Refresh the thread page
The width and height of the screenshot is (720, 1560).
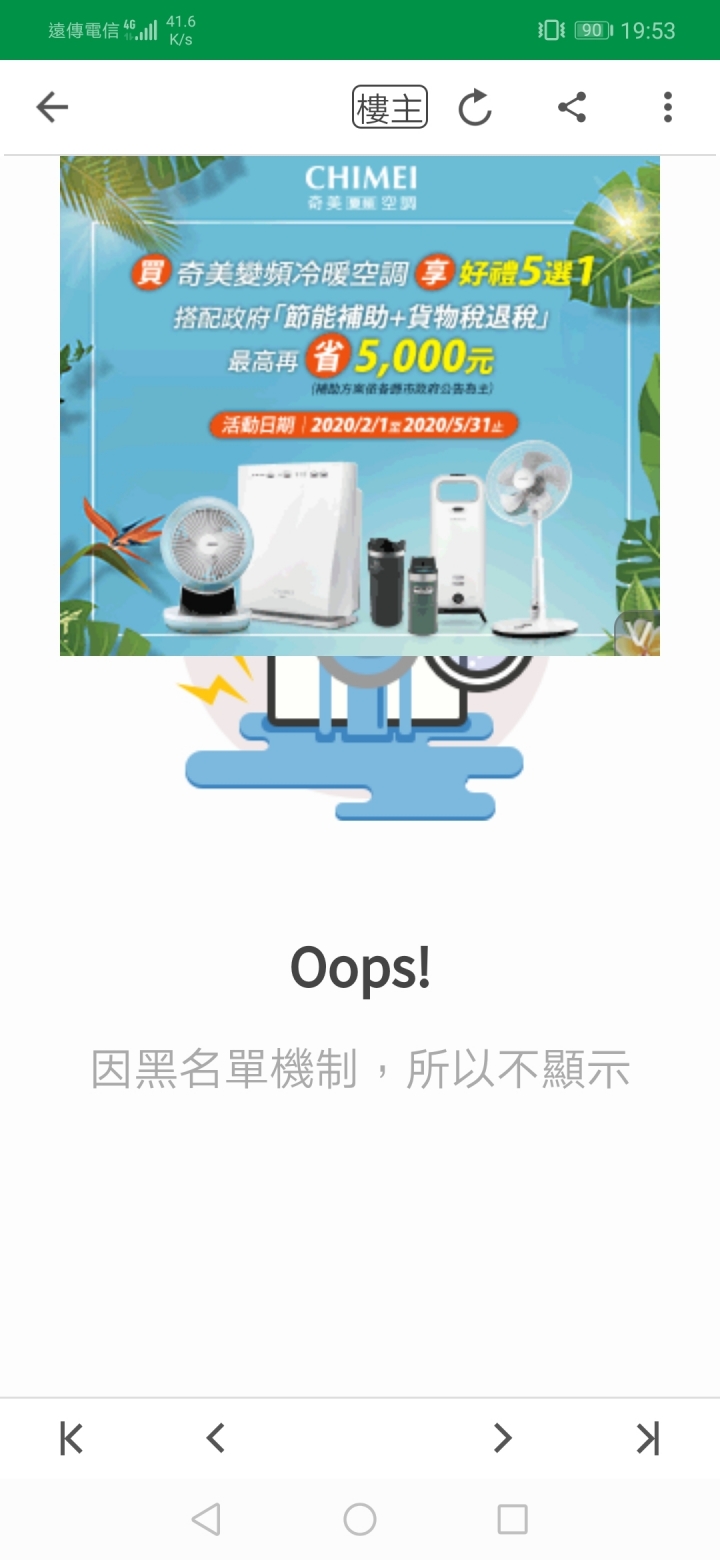475,107
